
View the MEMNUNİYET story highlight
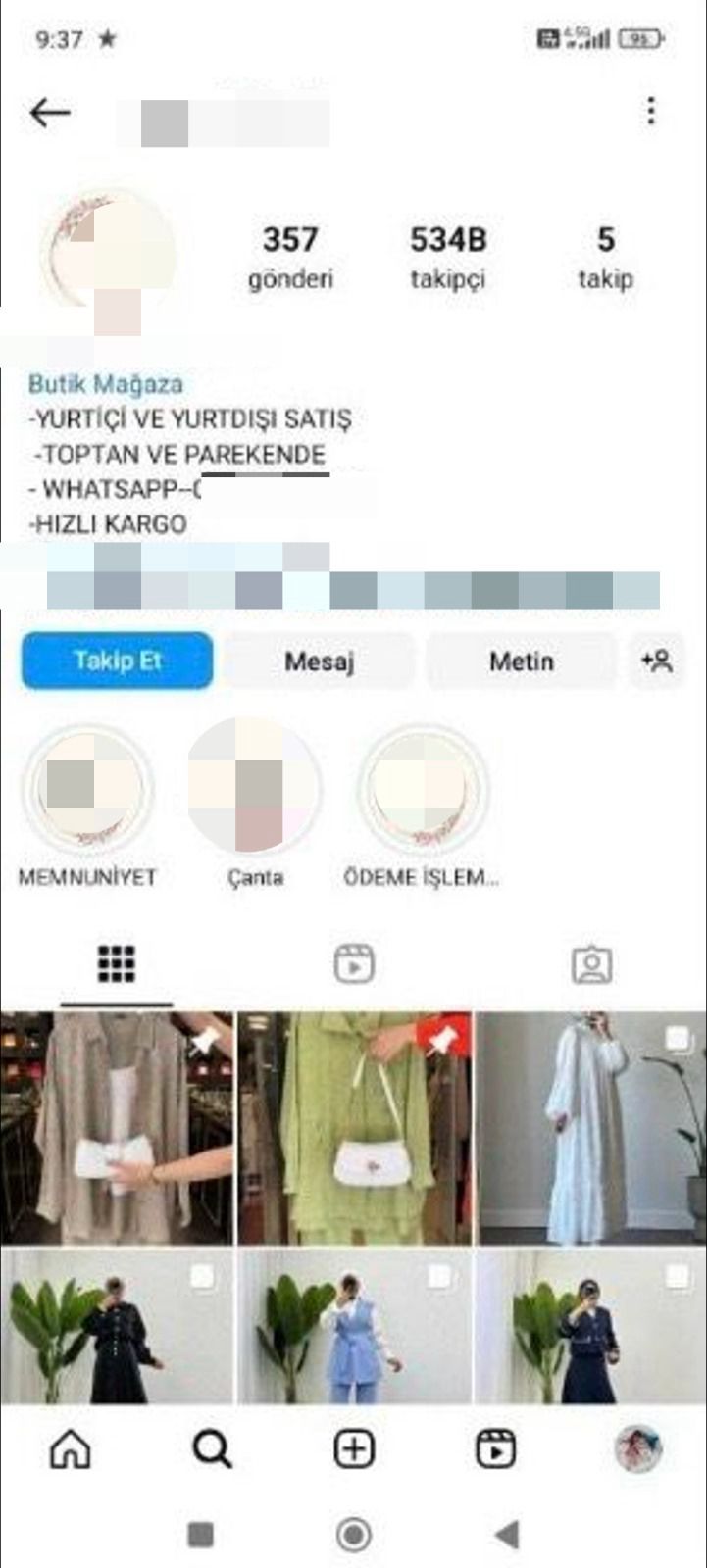click(88, 790)
